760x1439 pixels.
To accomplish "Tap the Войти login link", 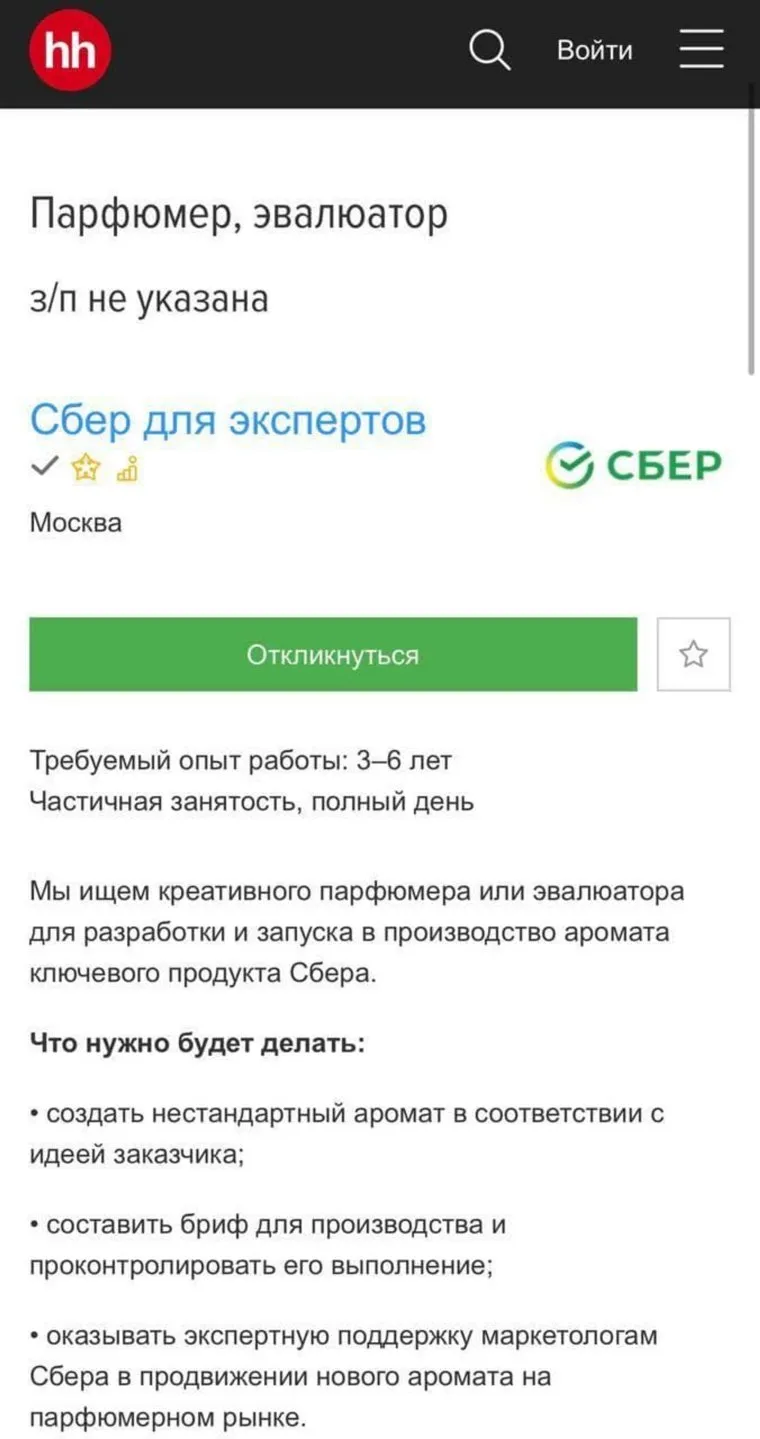I will [x=594, y=50].
